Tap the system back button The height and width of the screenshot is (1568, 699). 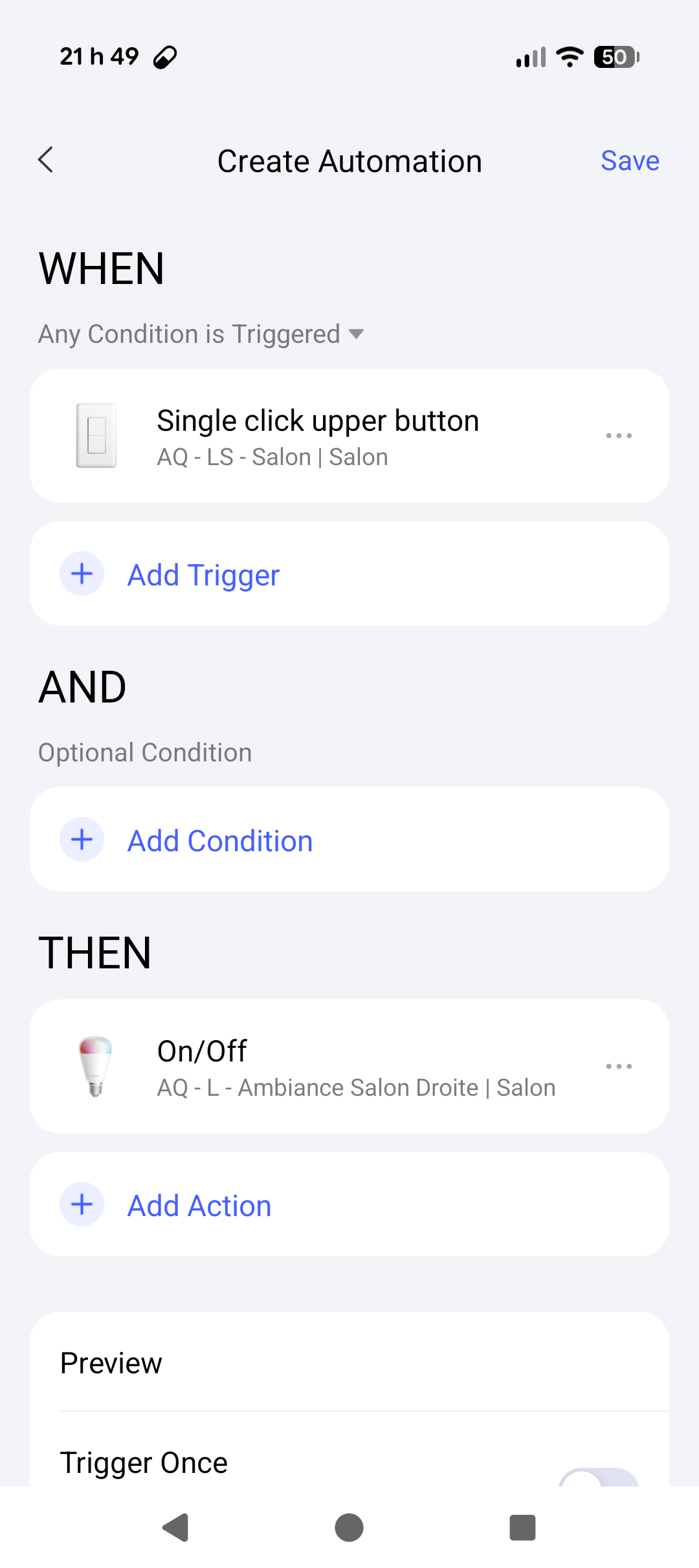pos(175,1528)
